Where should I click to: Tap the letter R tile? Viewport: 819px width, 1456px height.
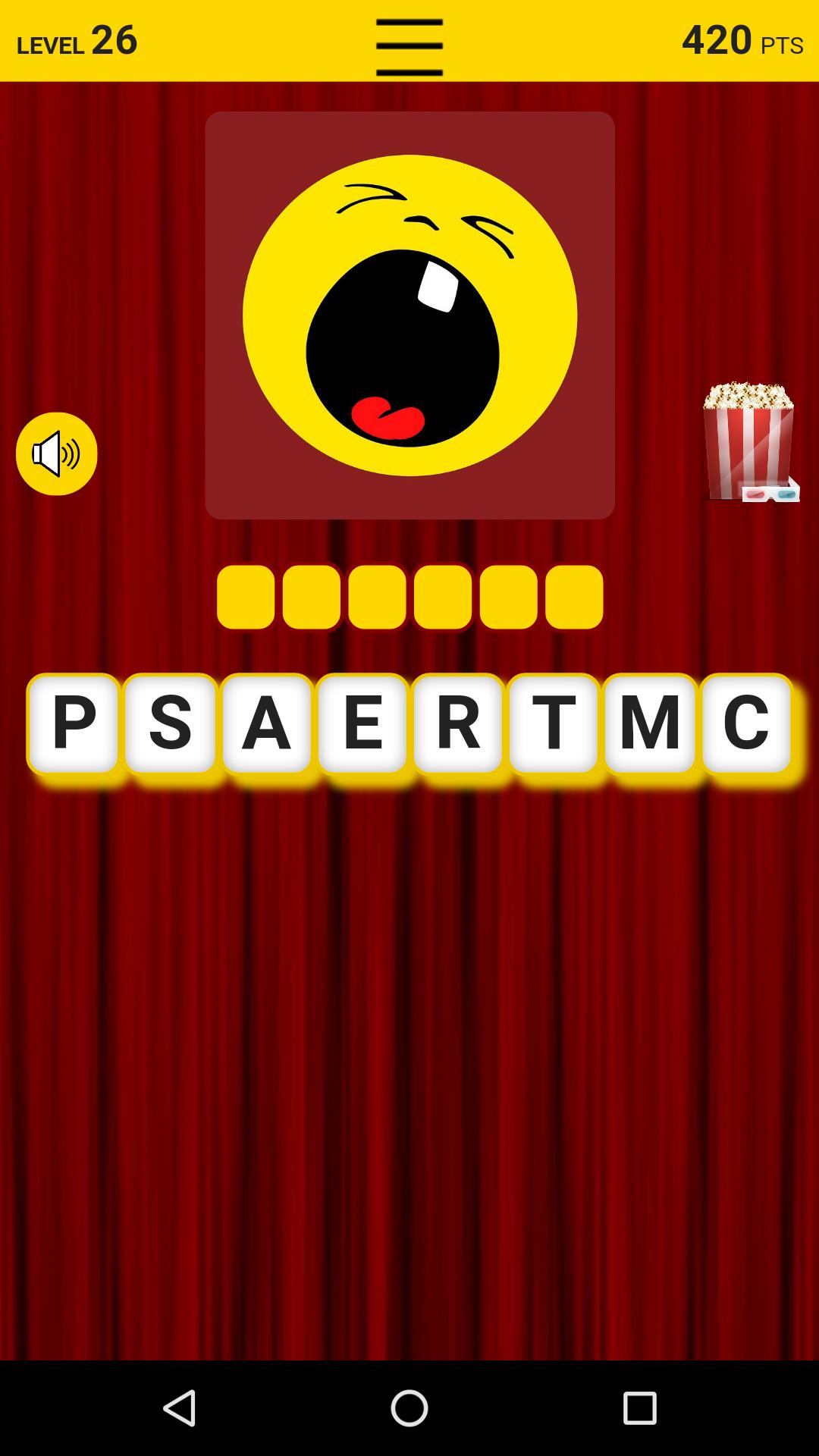pos(458,723)
